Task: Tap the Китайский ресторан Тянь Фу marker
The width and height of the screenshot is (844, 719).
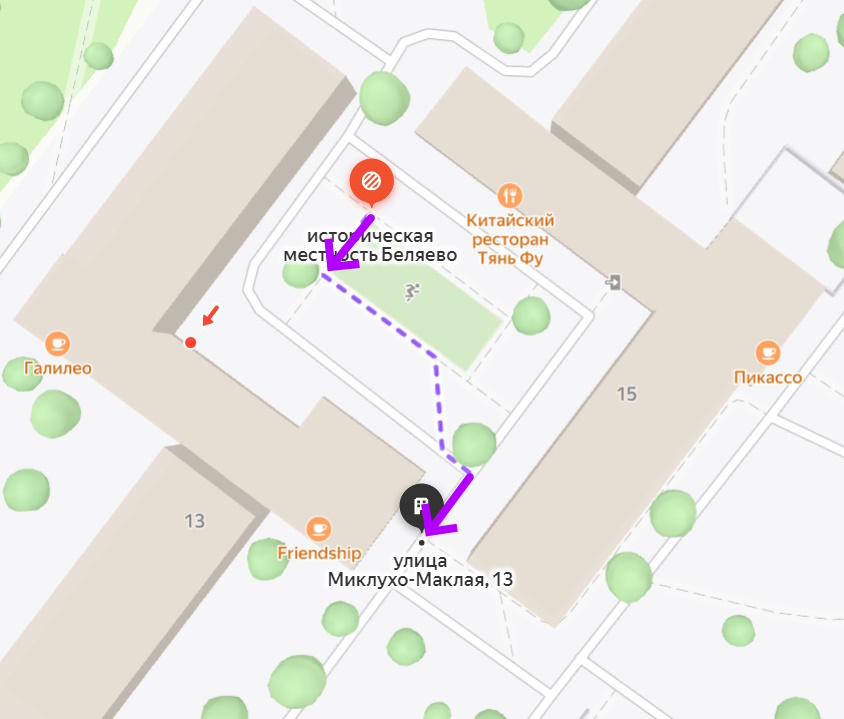Action: point(510,194)
